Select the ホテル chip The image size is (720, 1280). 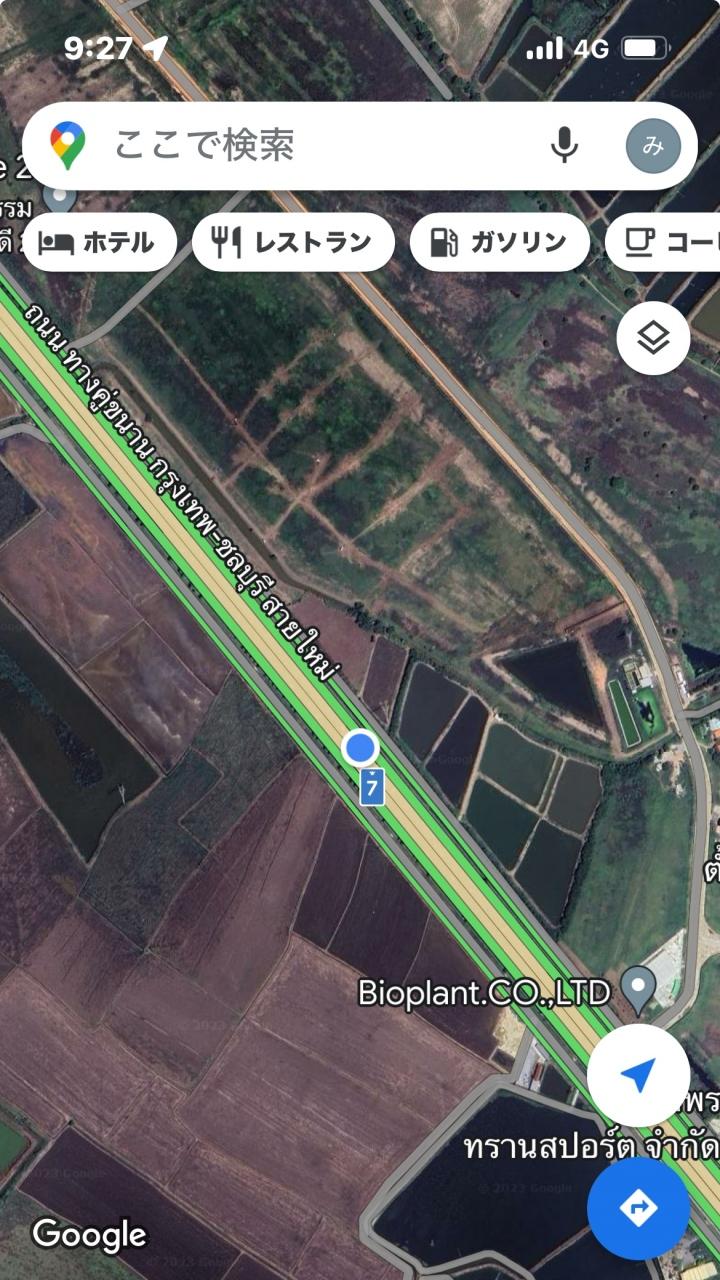pyautogui.click(x=100, y=242)
